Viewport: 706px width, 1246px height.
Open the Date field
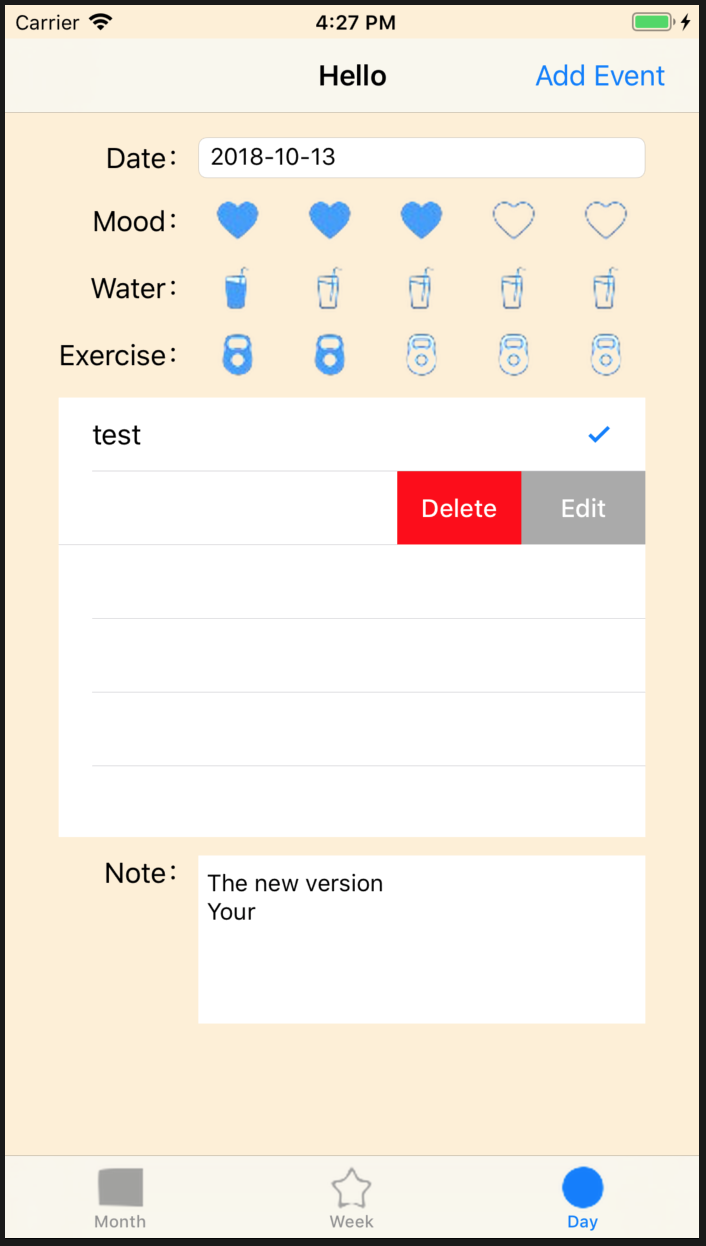click(421, 158)
